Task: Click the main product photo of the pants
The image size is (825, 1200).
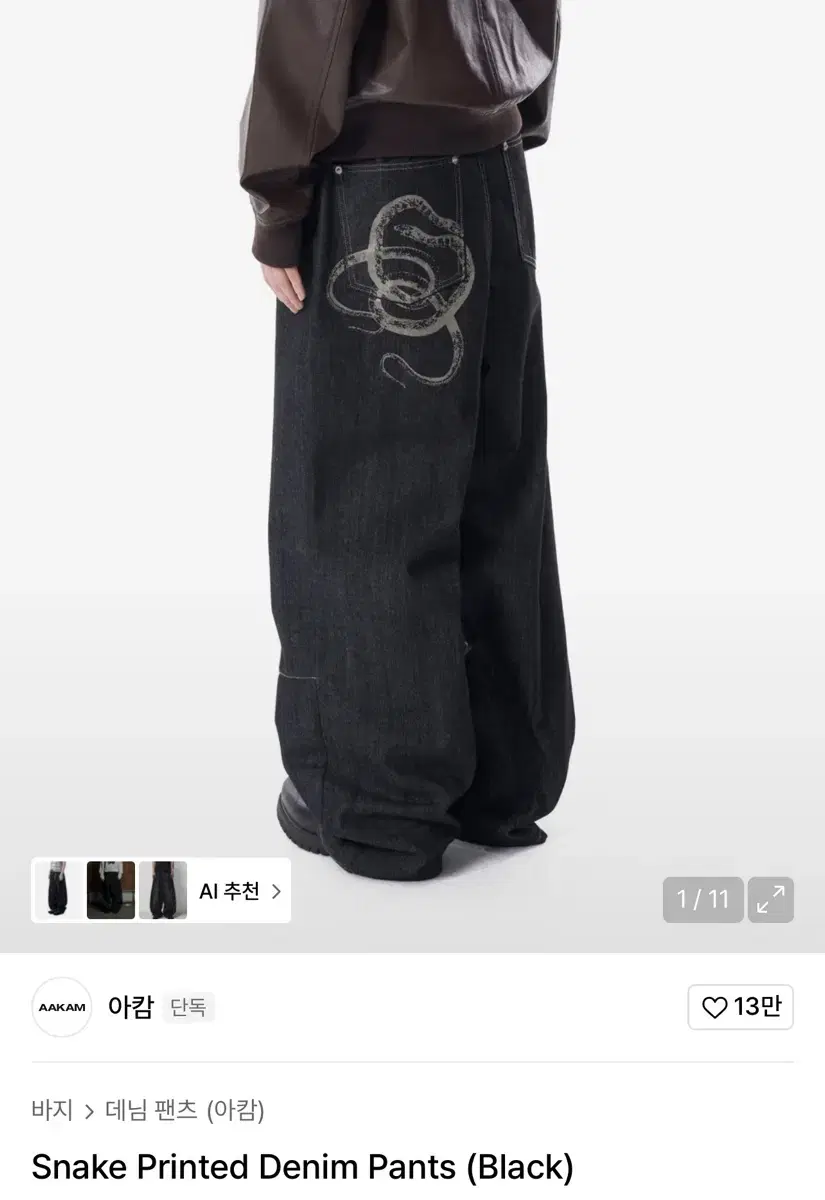Action: click(x=412, y=450)
